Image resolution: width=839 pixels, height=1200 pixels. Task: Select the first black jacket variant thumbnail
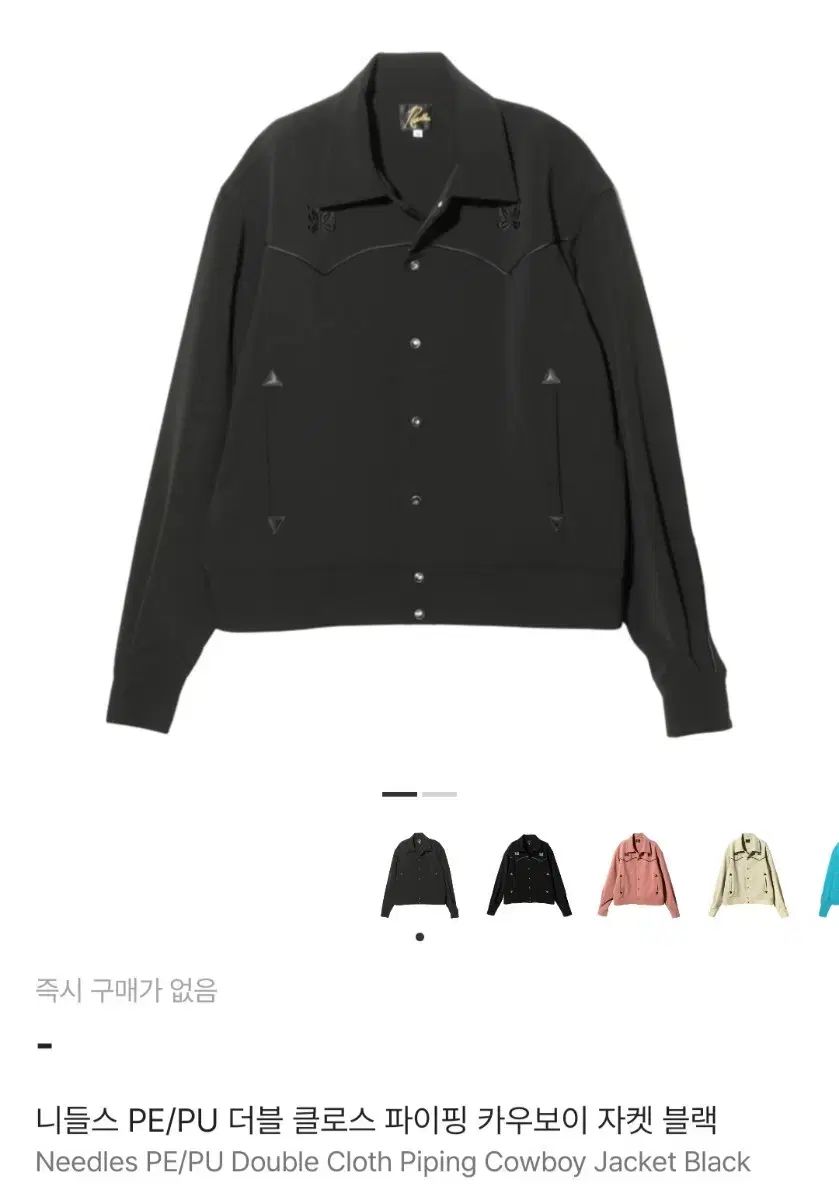[419, 879]
